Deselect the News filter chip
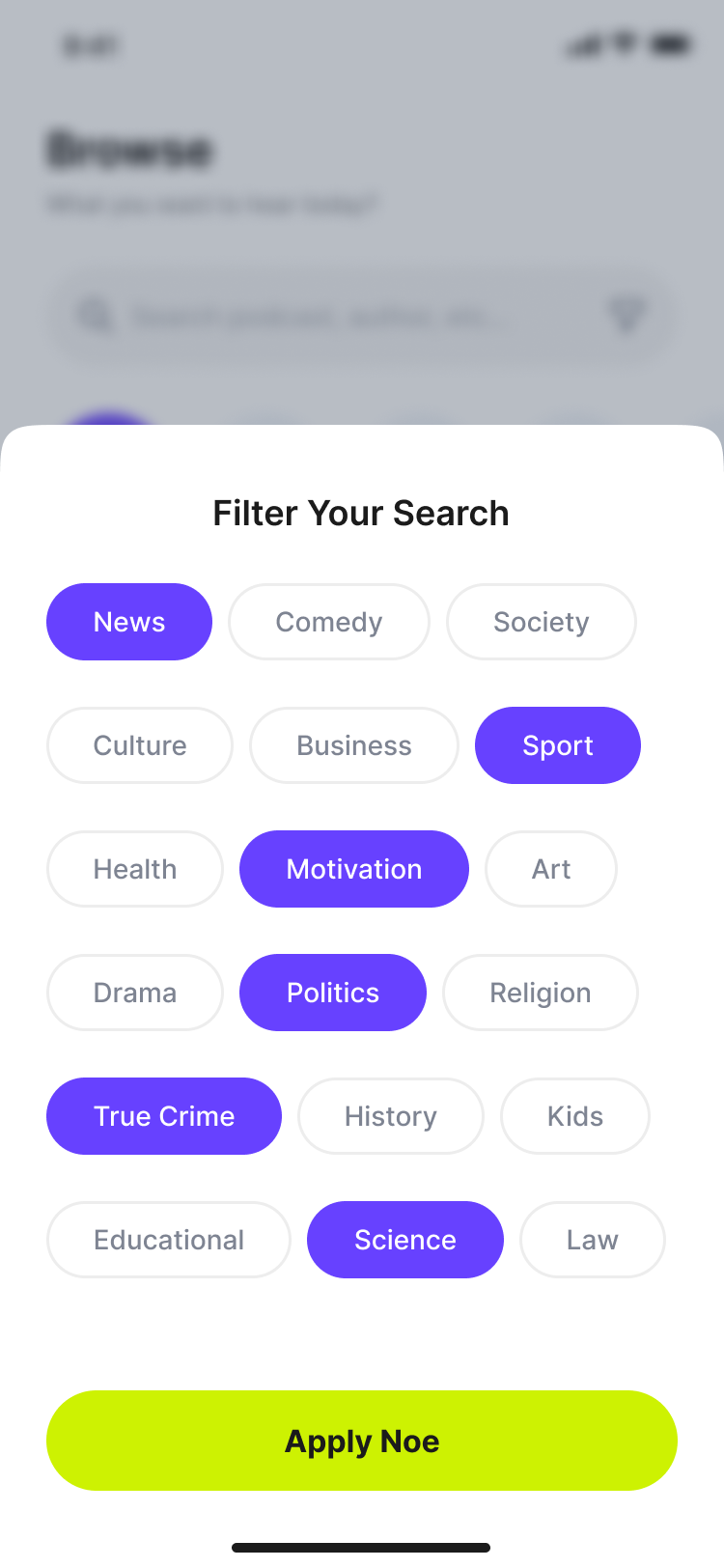Image resolution: width=724 pixels, height=1568 pixels. click(129, 622)
